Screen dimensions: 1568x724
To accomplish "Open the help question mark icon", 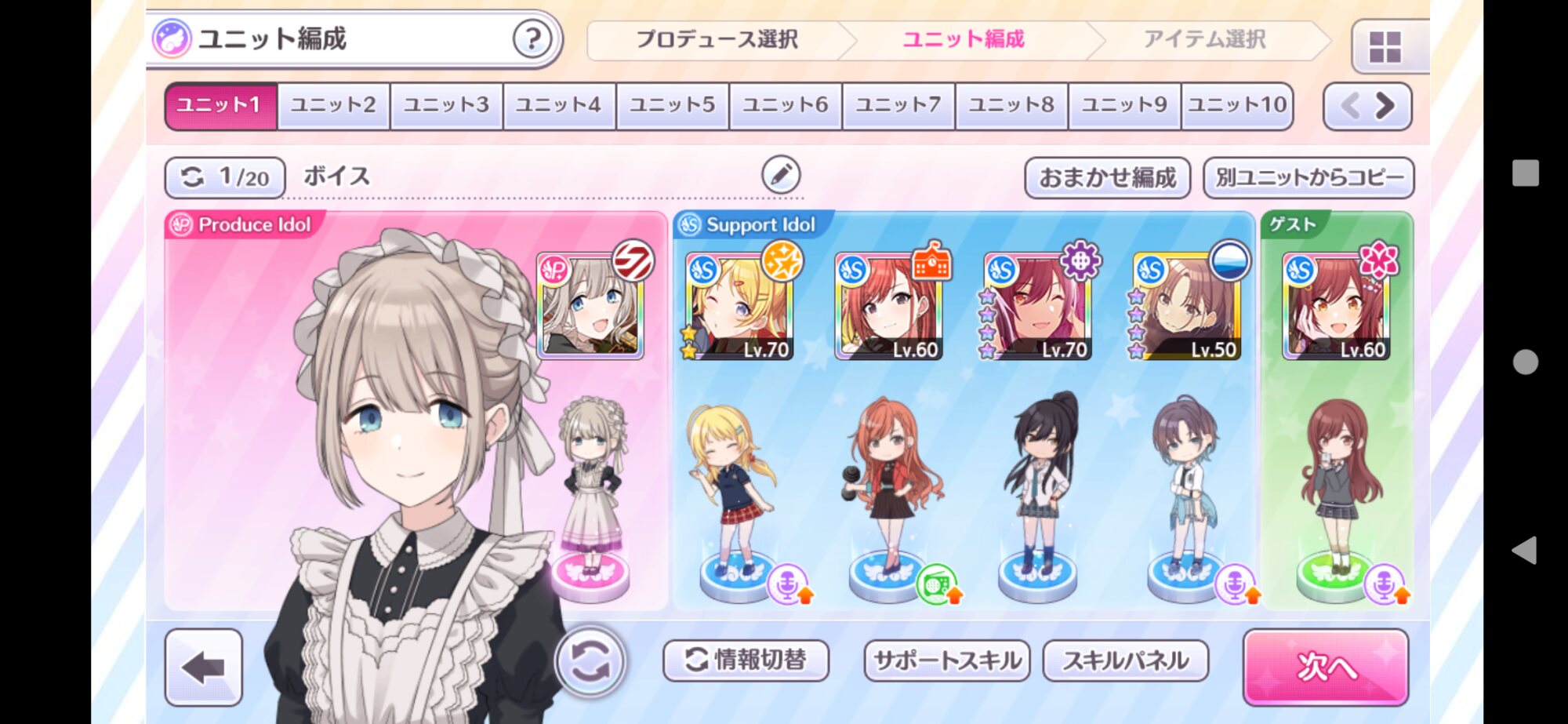I will 532,38.
